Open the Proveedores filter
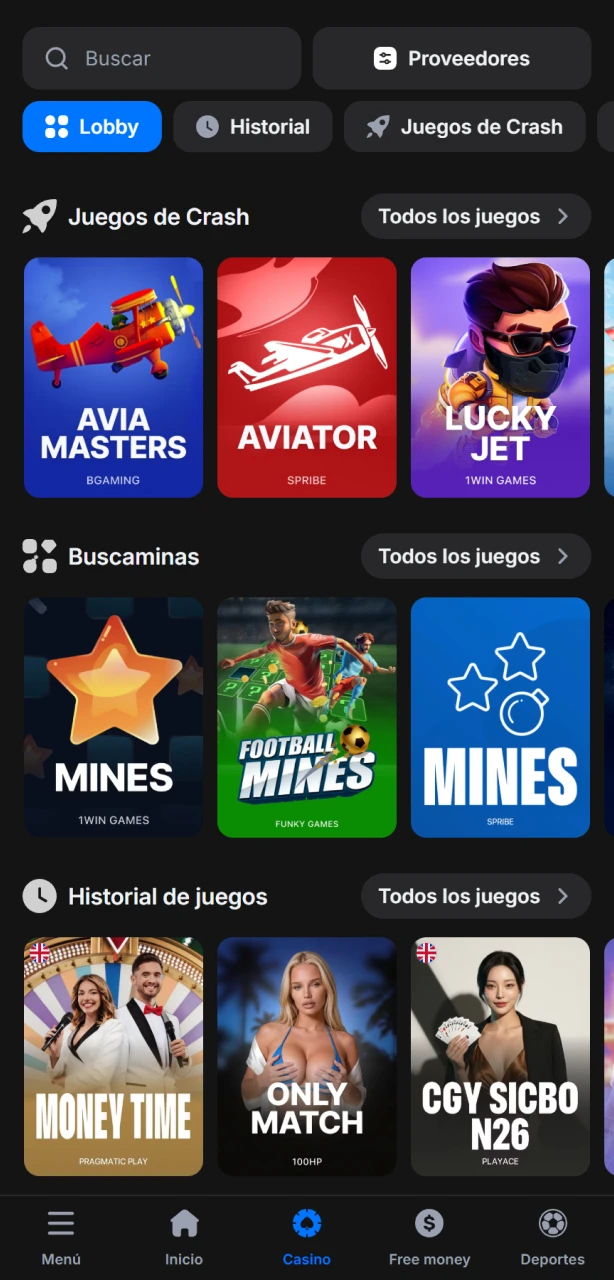The image size is (614, 1280). pyautogui.click(x=452, y=58)
